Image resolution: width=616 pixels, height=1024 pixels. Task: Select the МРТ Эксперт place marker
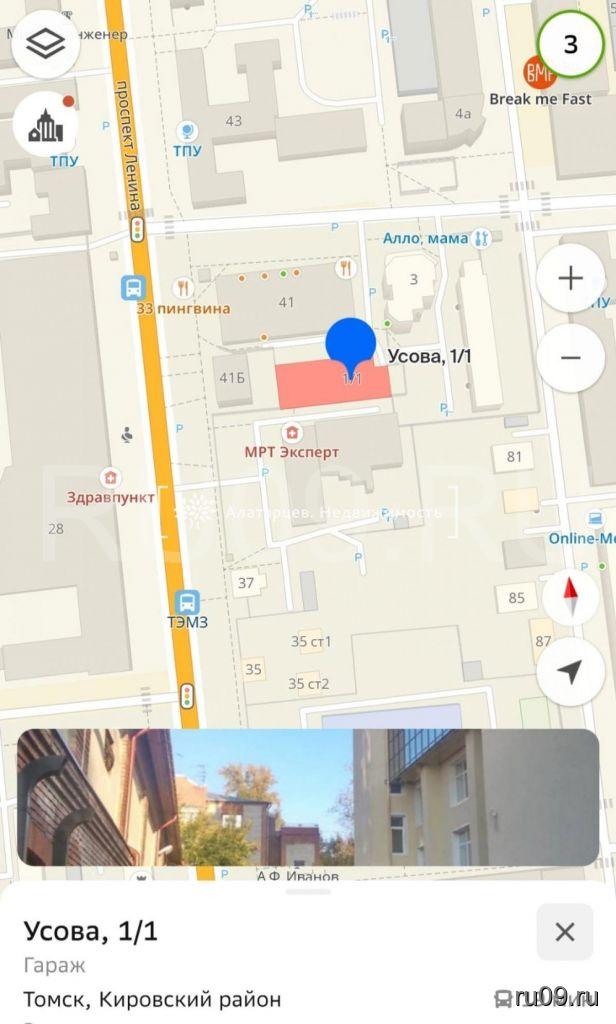pyautogui.click(x=291, y=433)
